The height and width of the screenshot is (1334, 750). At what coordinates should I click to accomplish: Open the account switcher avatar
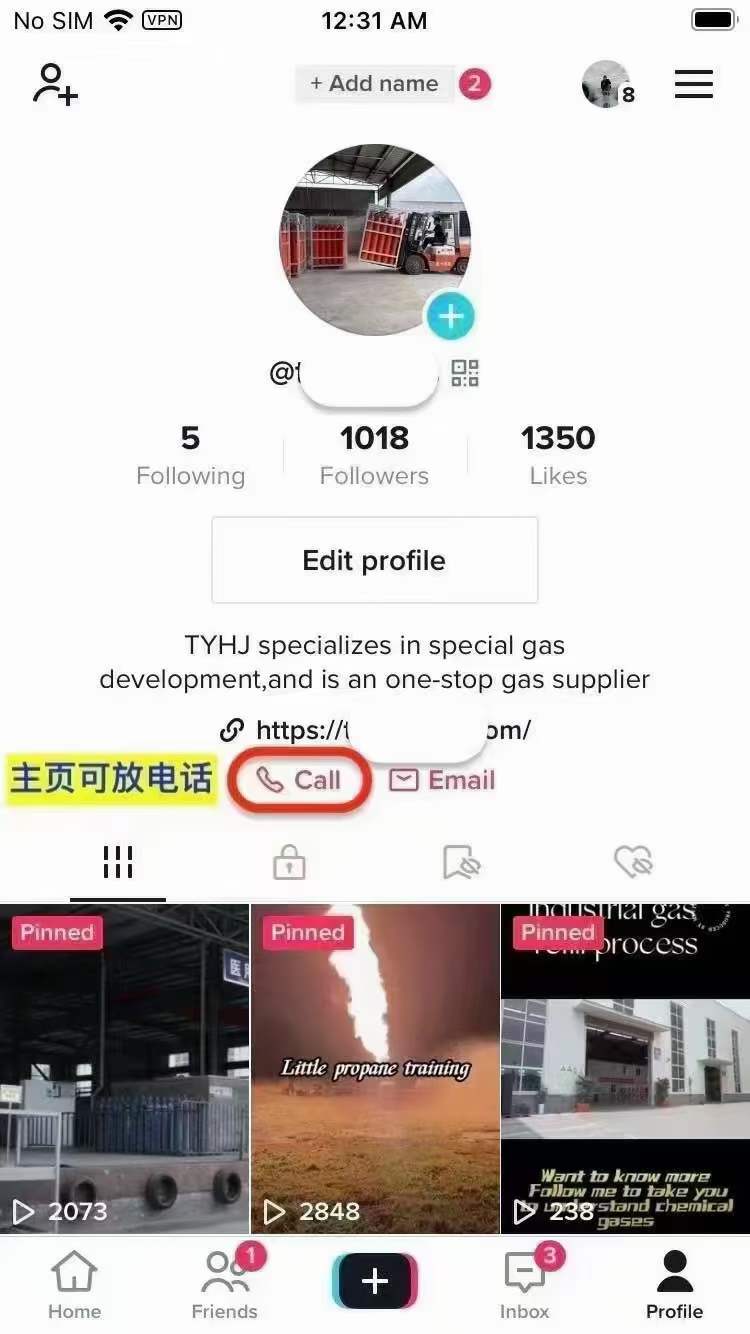[x=606, y=86]
